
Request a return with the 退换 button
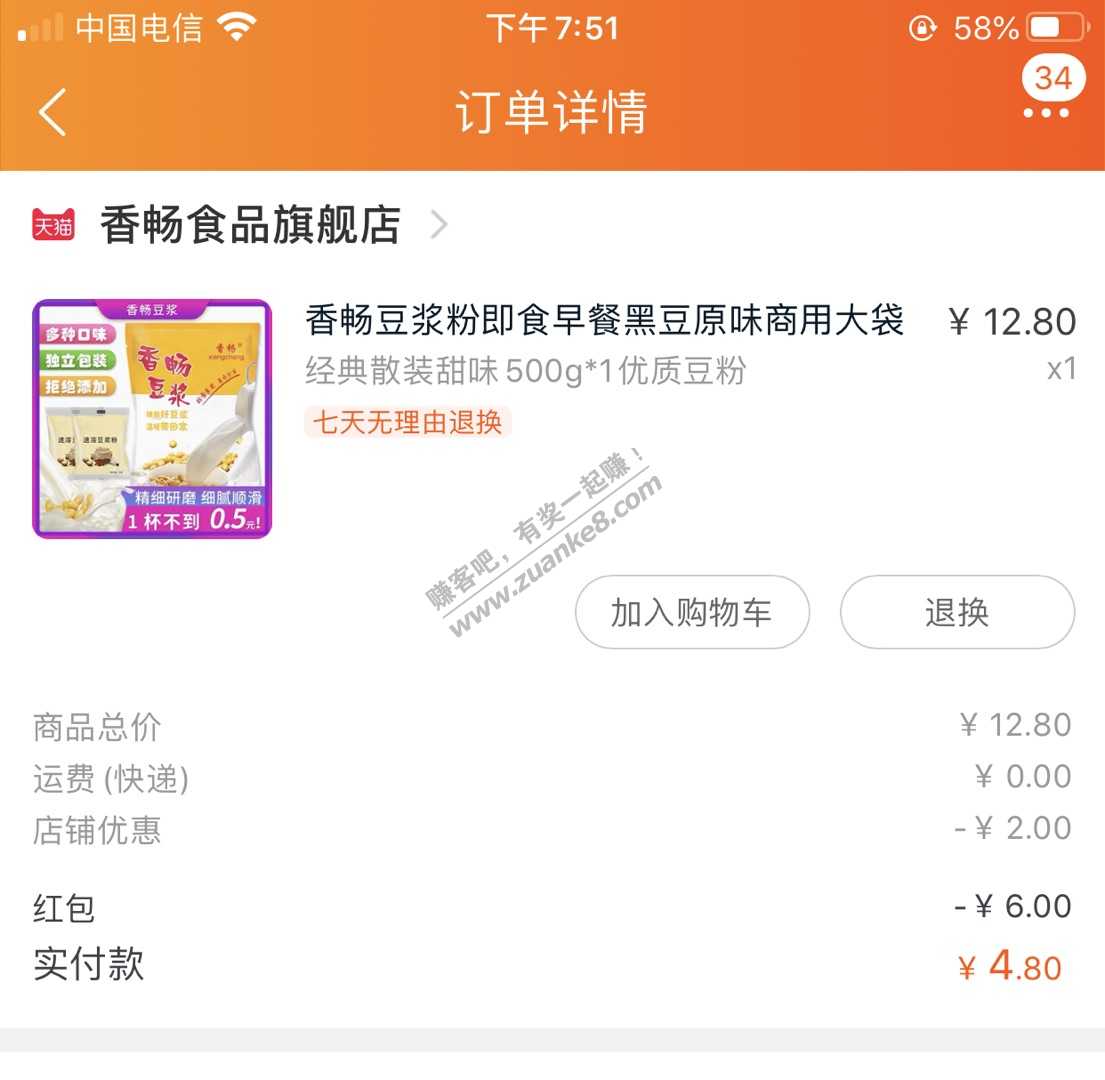tap(956, 612)
